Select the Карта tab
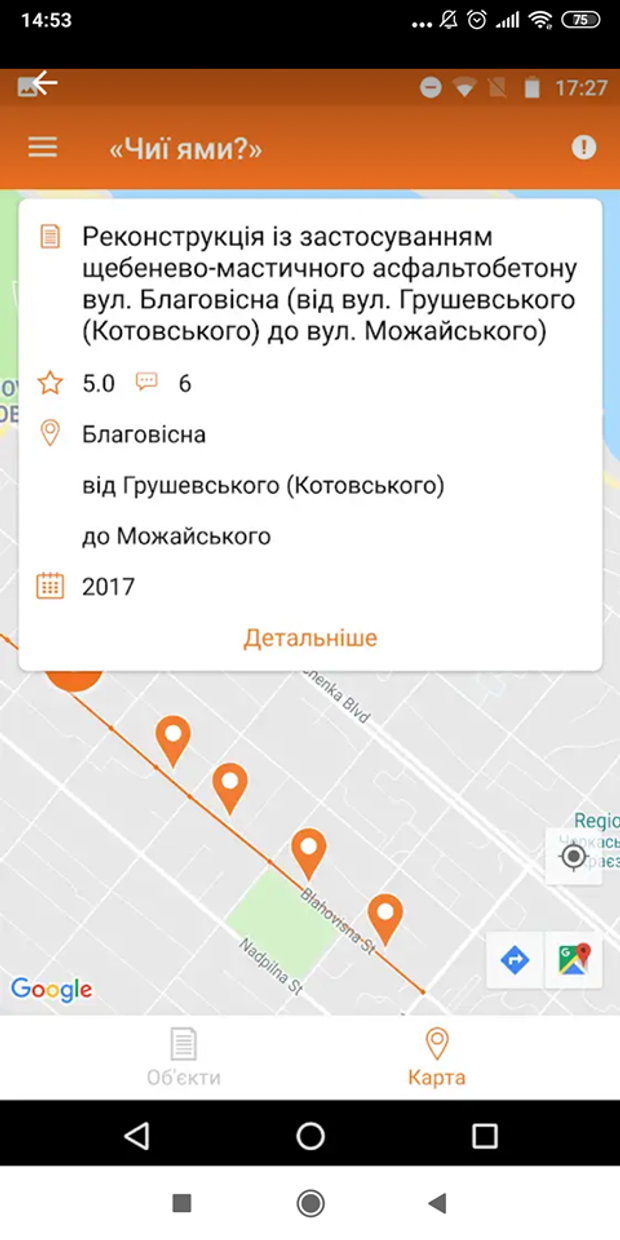620x1240 pixels. point(436,1058)
